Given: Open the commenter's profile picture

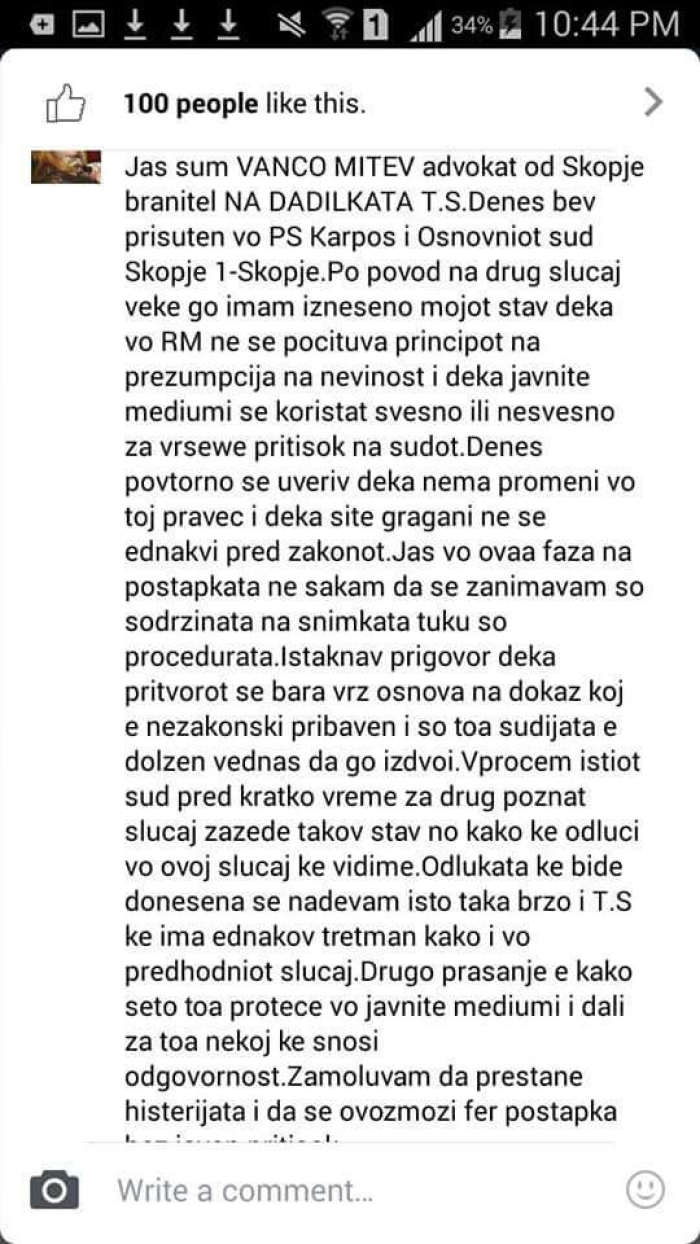Looking at the screenshot, I should [x=66, y=167].
